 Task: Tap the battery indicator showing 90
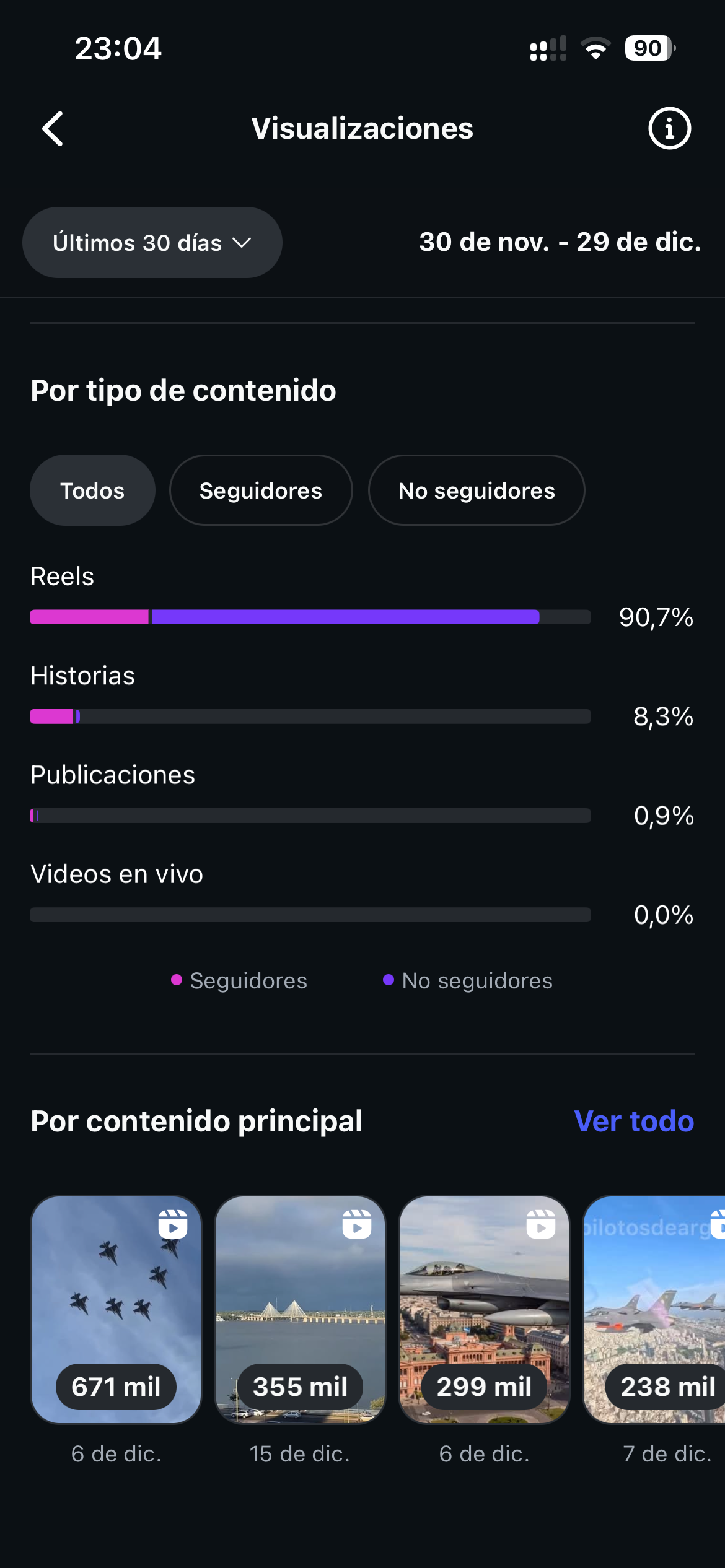pos(648,47)
